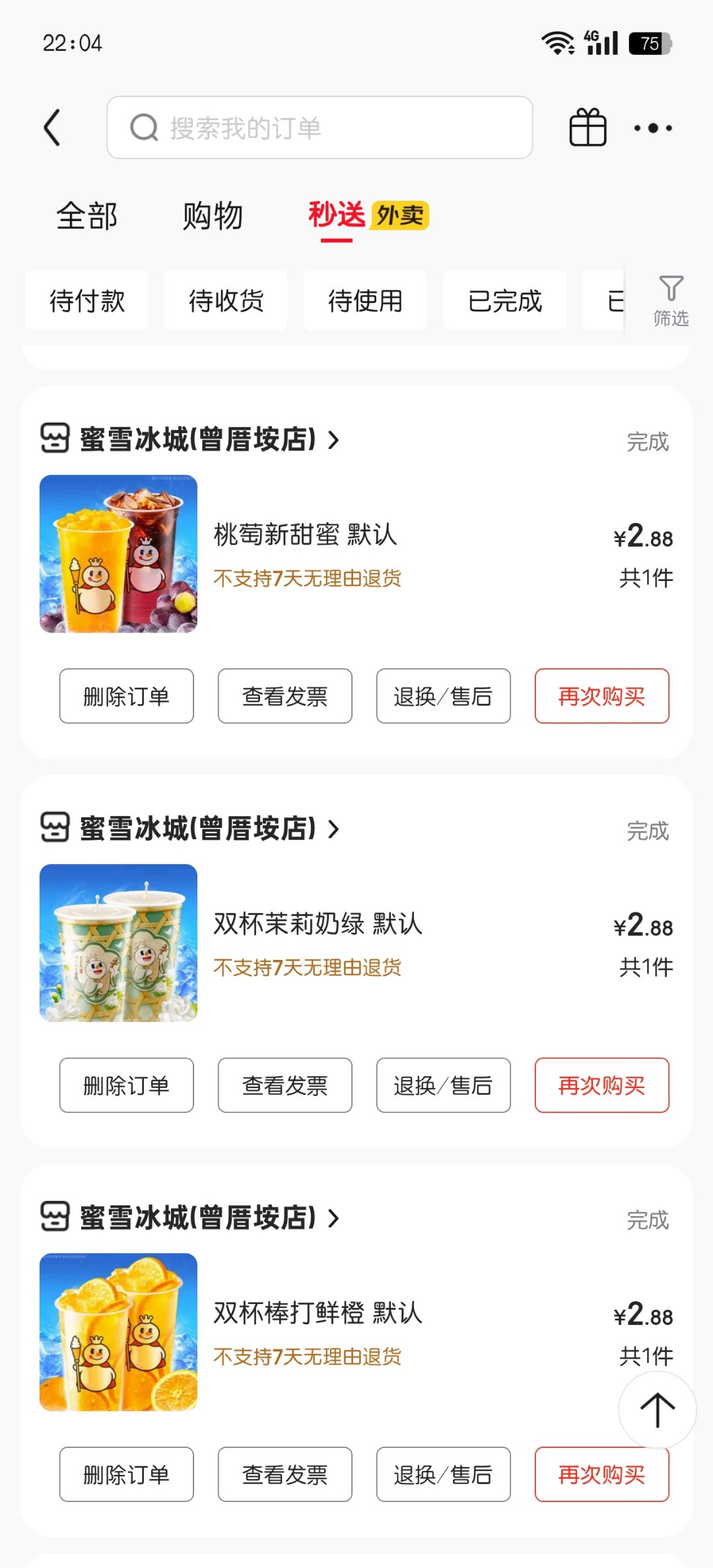The width and height of the screenshot is (713, 1568).
Task: Go back using the back arrow
Action: [52, 127]
